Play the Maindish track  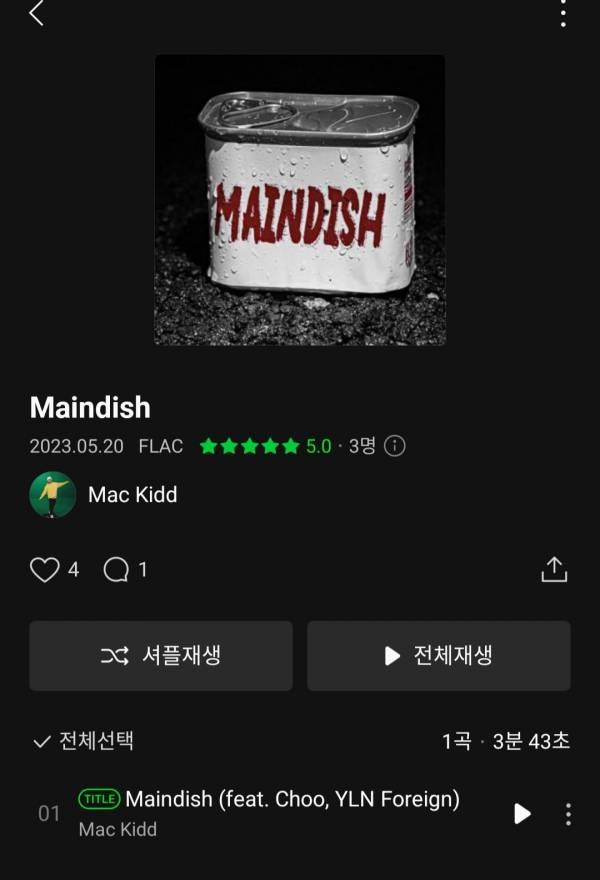[522, 814]
